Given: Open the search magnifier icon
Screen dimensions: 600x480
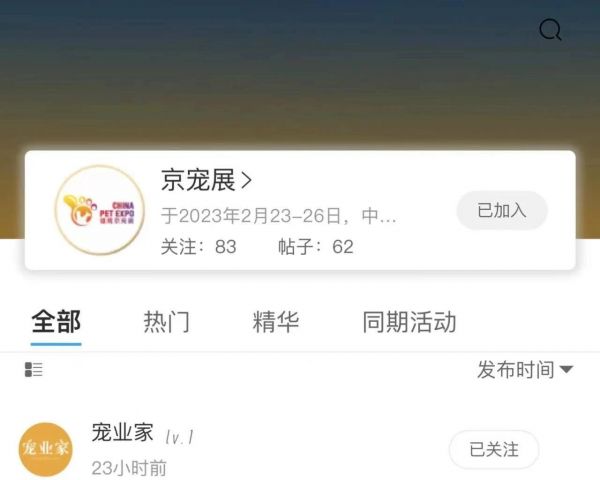Looking at the screenshot, I should point(550,30).
